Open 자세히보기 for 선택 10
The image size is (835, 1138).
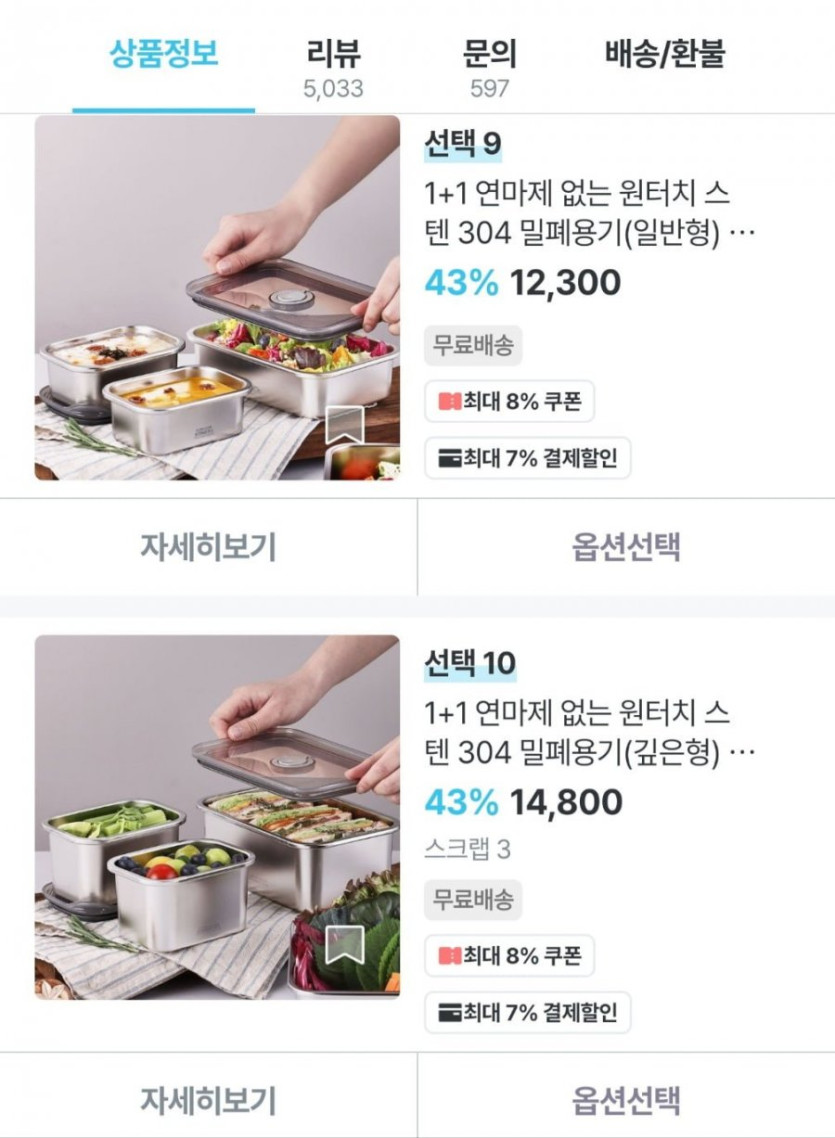208,1099
